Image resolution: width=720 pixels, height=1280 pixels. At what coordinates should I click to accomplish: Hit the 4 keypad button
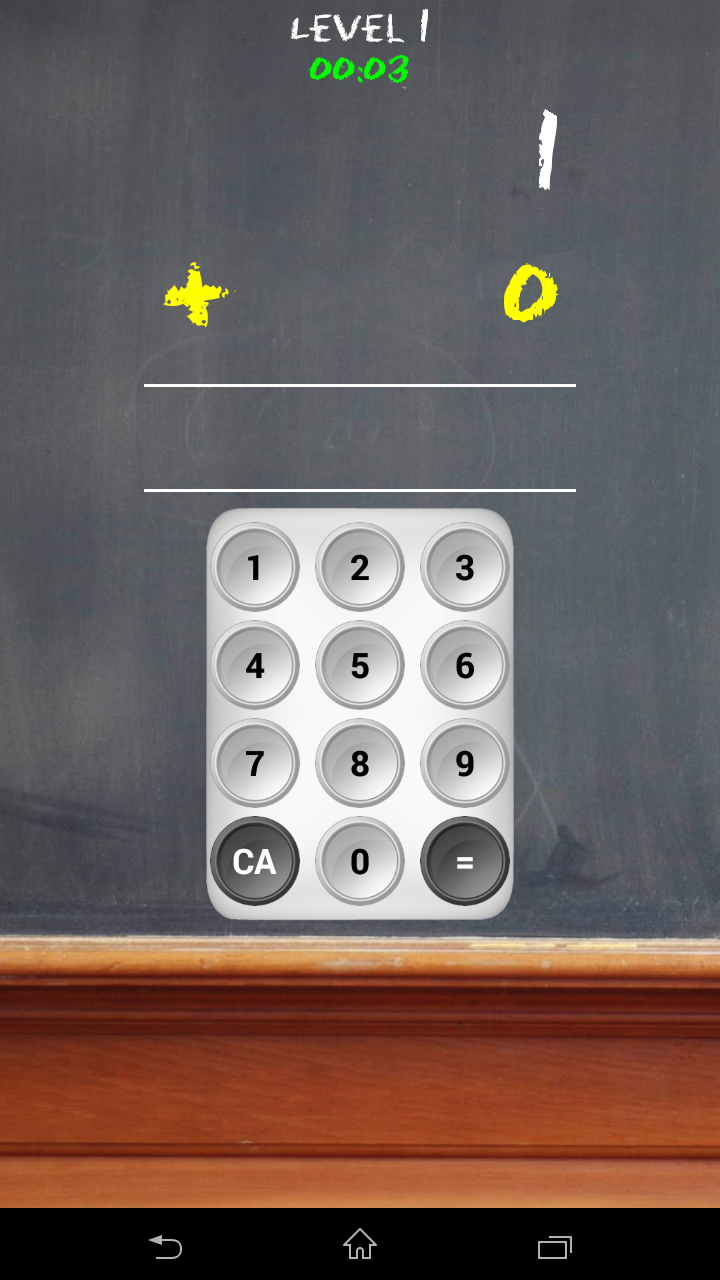[x=255, y=665]
